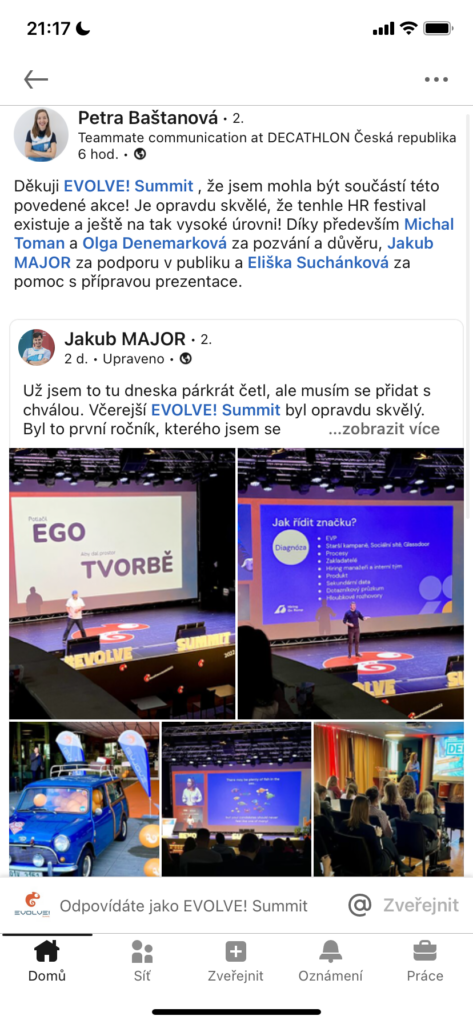Open Olga Denemarková's mentioned profile
Image resolution: width=473 pixels, height=1024 pixels.
coord(155,244)
